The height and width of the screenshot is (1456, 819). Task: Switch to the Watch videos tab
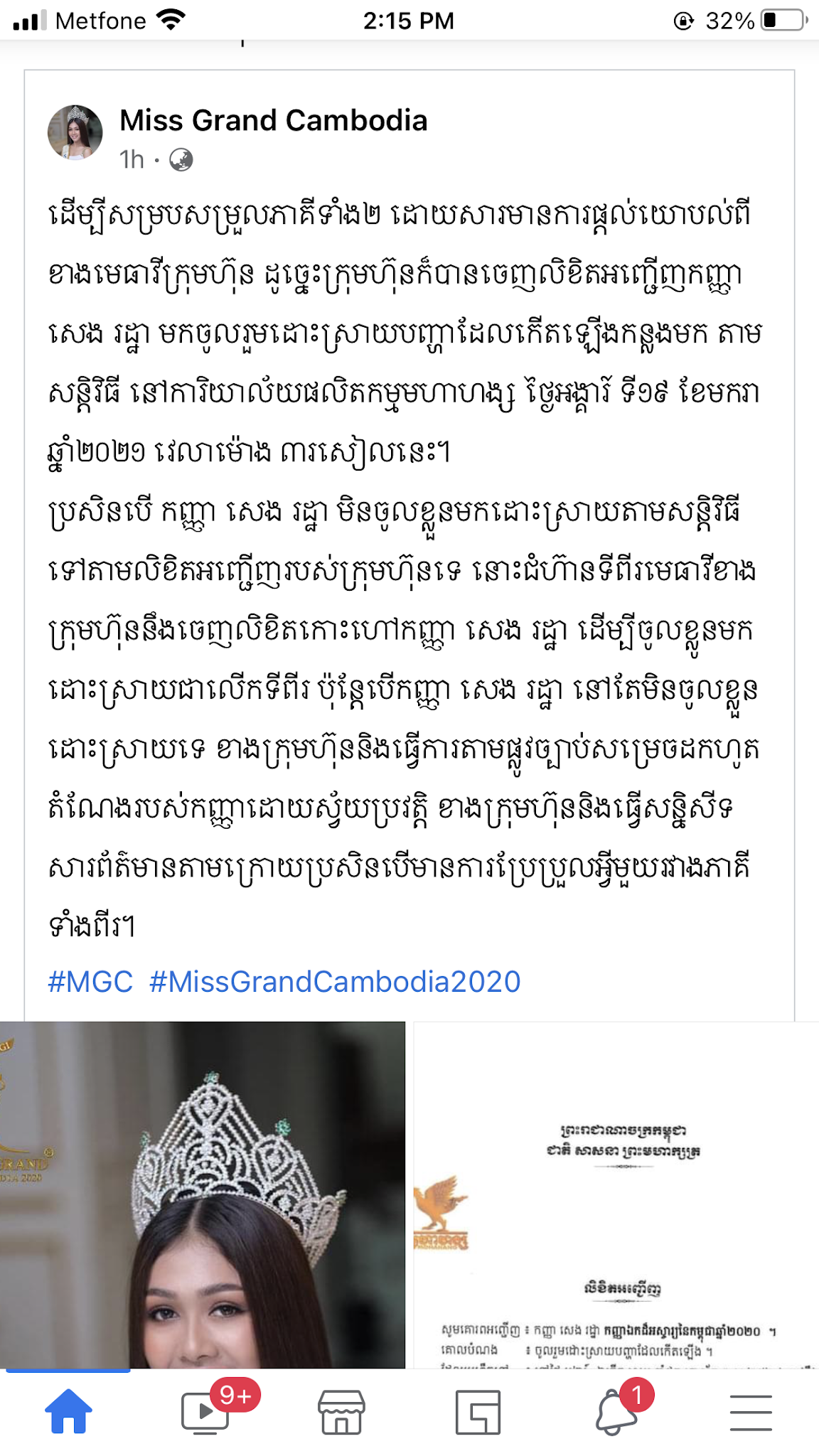[205, 1411]
